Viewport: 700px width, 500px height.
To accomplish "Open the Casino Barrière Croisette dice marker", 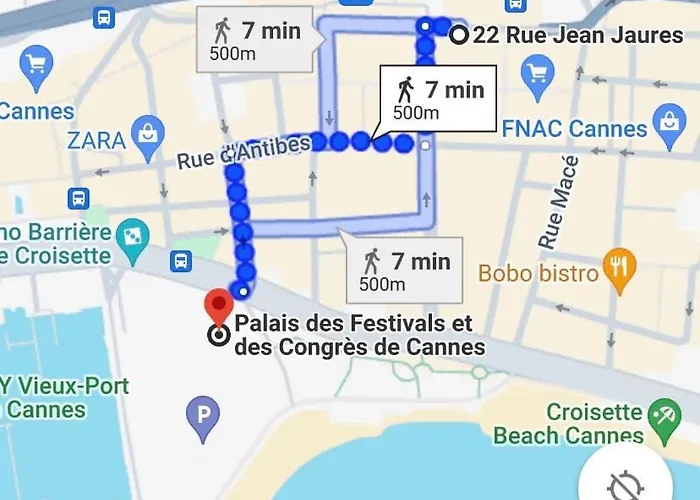I will coord(131,238).
